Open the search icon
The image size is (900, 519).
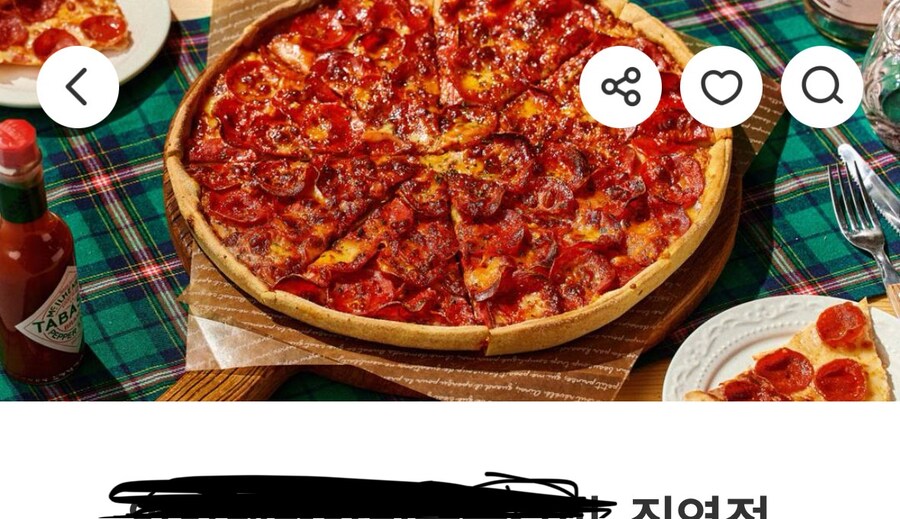click(x=822, y=87)
